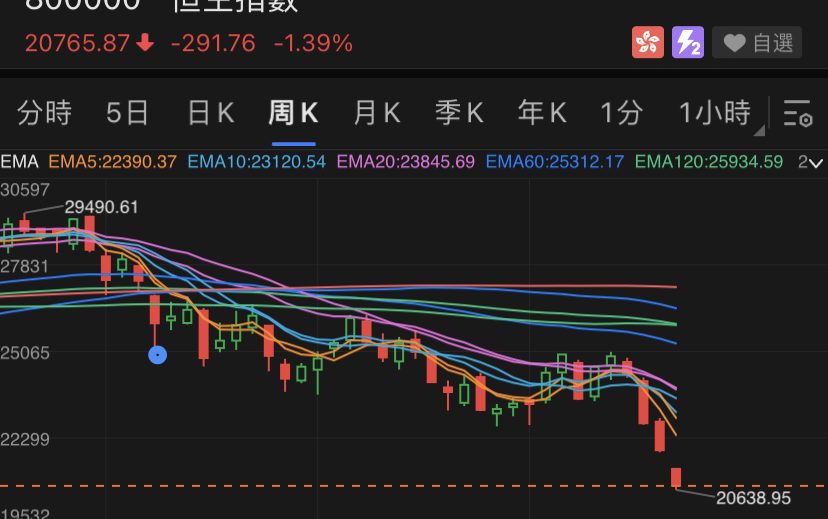Show the 季K quarterly chart

click(459, 113)
